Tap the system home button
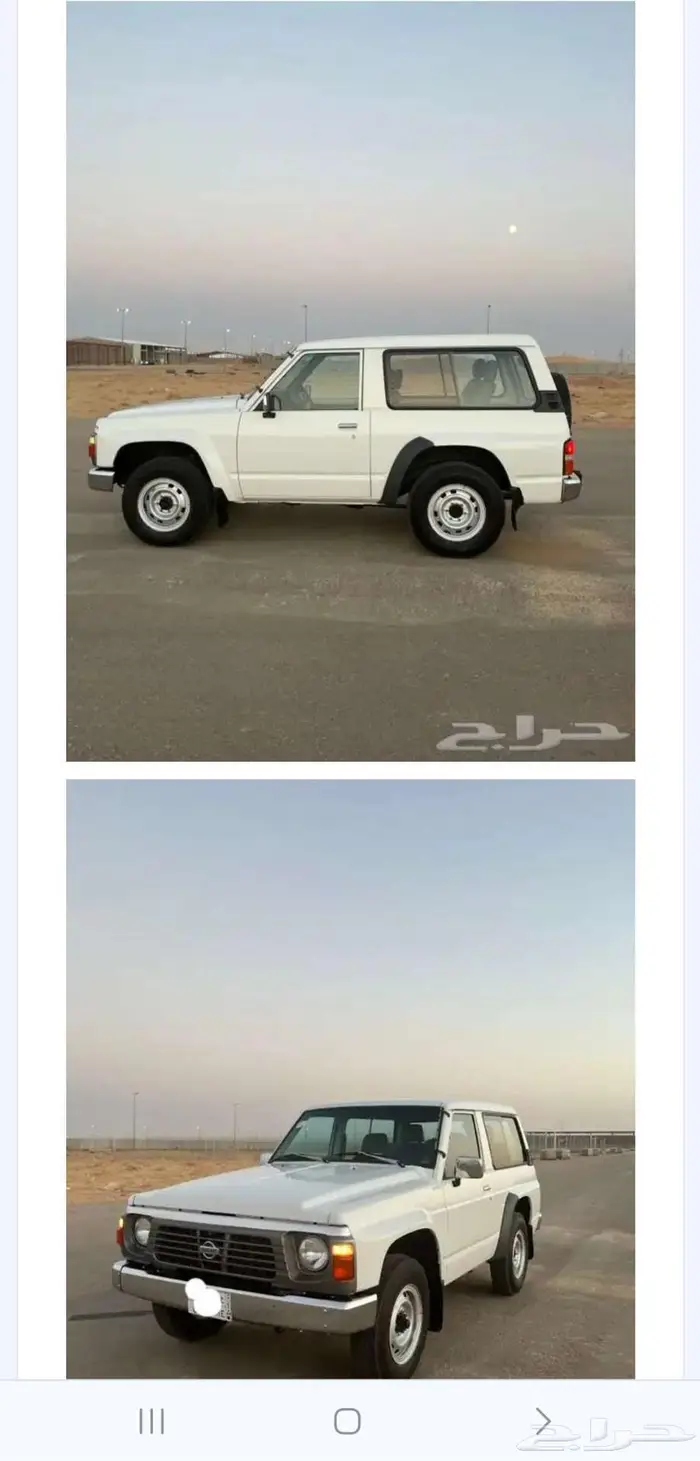 [x=347, y=1421]
